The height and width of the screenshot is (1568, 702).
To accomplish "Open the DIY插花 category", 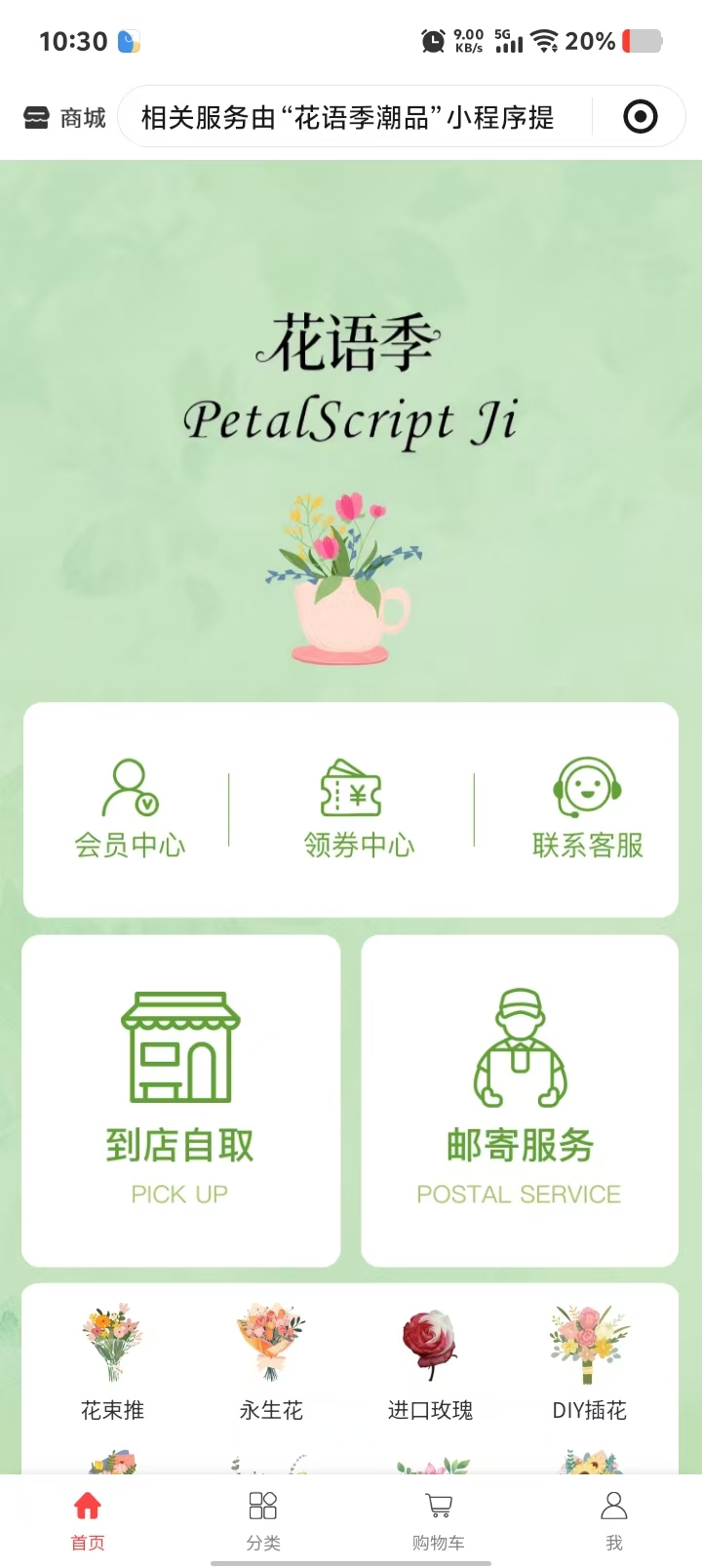I will tap(589, 1362).
